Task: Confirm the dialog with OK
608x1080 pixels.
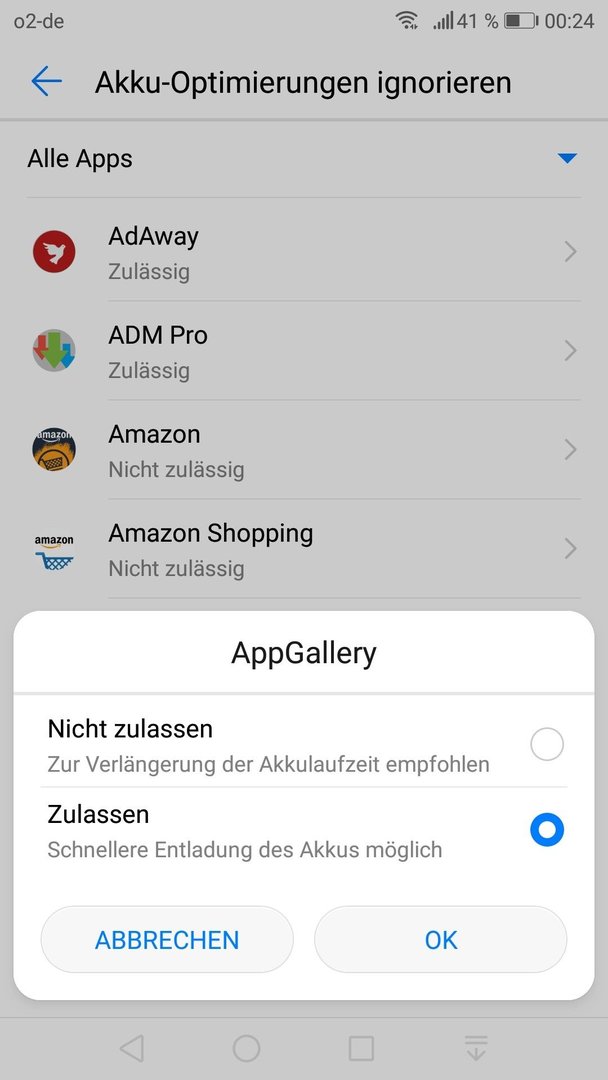Action: coord(441,939)
